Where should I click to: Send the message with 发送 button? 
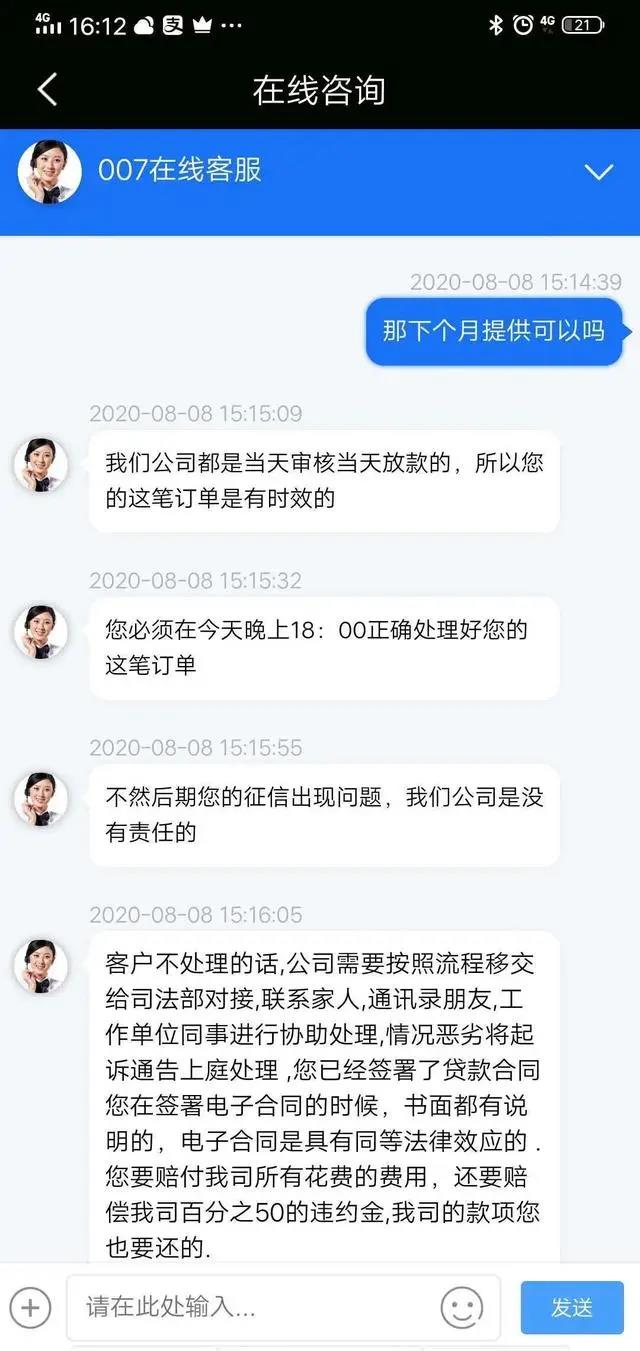tap(572, 1307)
